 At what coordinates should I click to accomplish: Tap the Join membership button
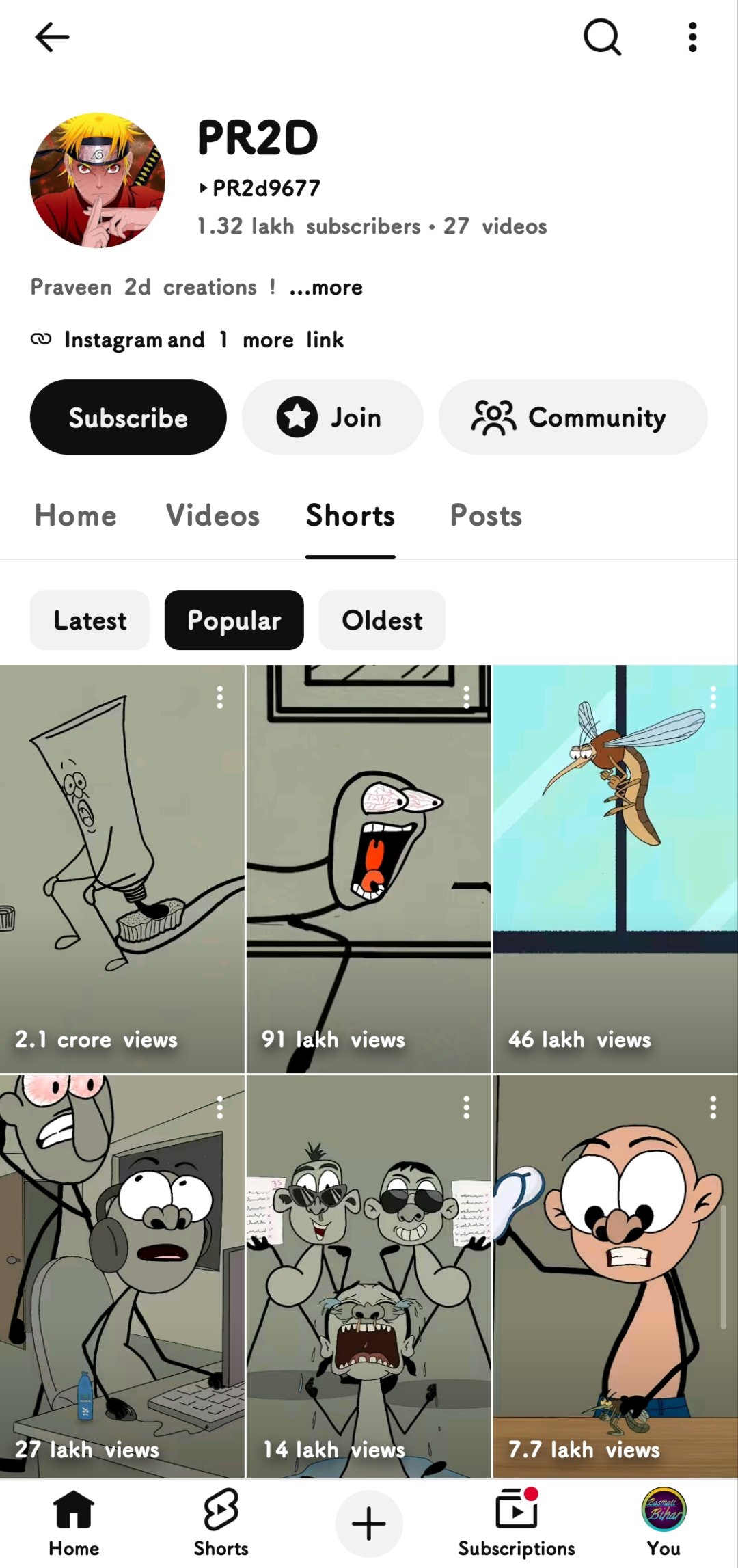332,417
